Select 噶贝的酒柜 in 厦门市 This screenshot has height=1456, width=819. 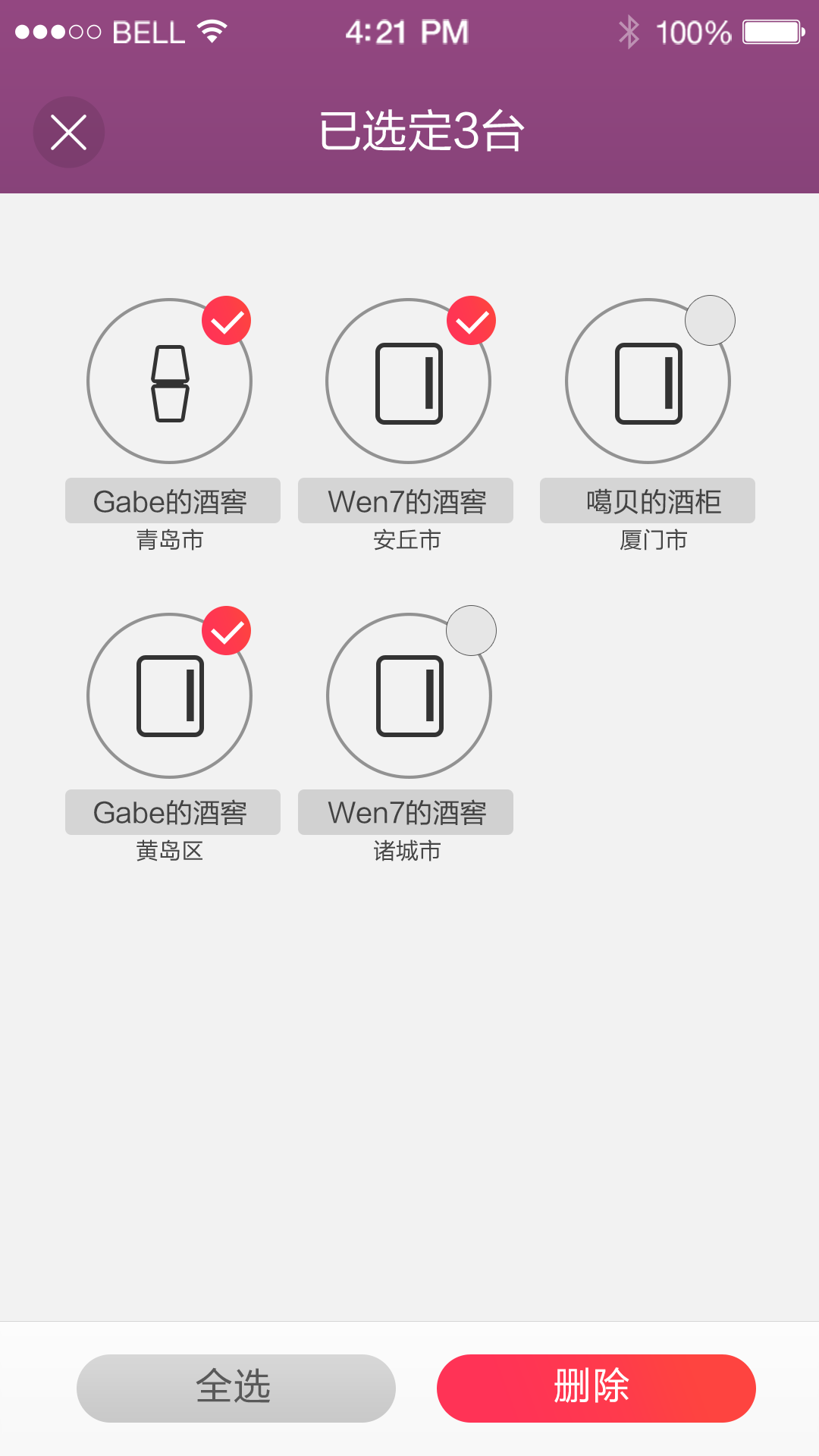pyautogui.click(x=710, y=321)
